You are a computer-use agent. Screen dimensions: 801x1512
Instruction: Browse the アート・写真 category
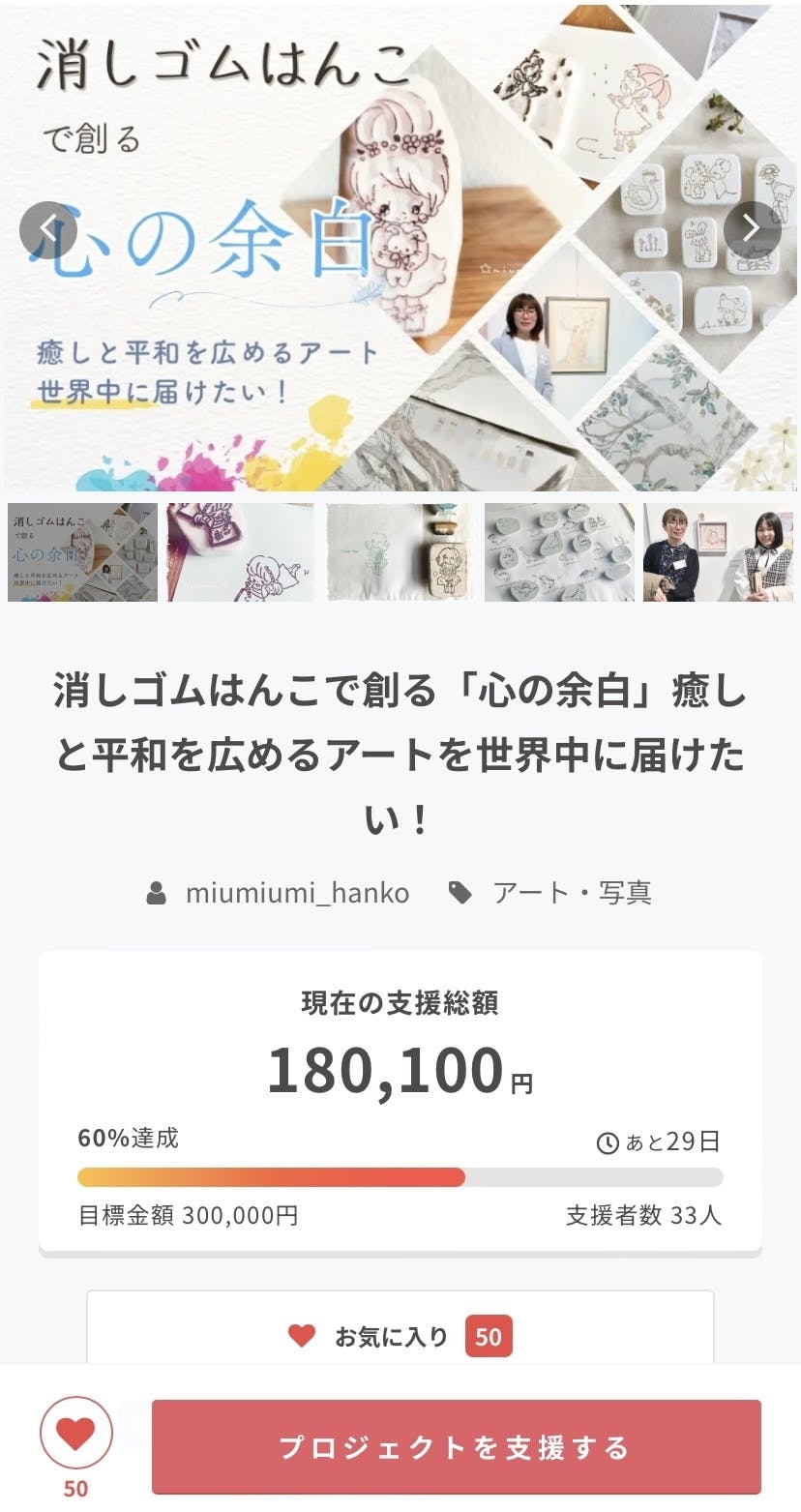pyautogui.click(x=571, y=892)
